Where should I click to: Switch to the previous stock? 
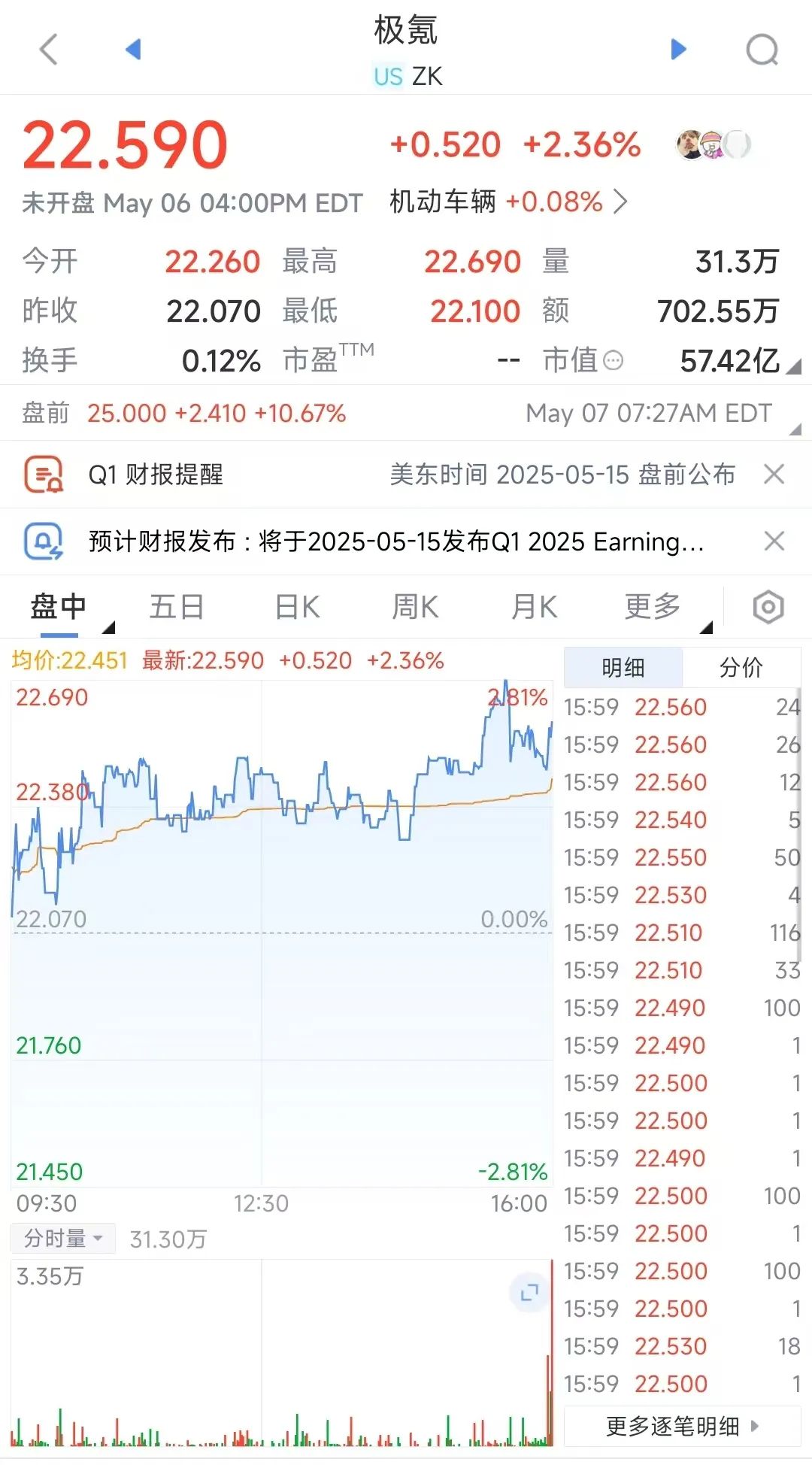pos(134,50)
